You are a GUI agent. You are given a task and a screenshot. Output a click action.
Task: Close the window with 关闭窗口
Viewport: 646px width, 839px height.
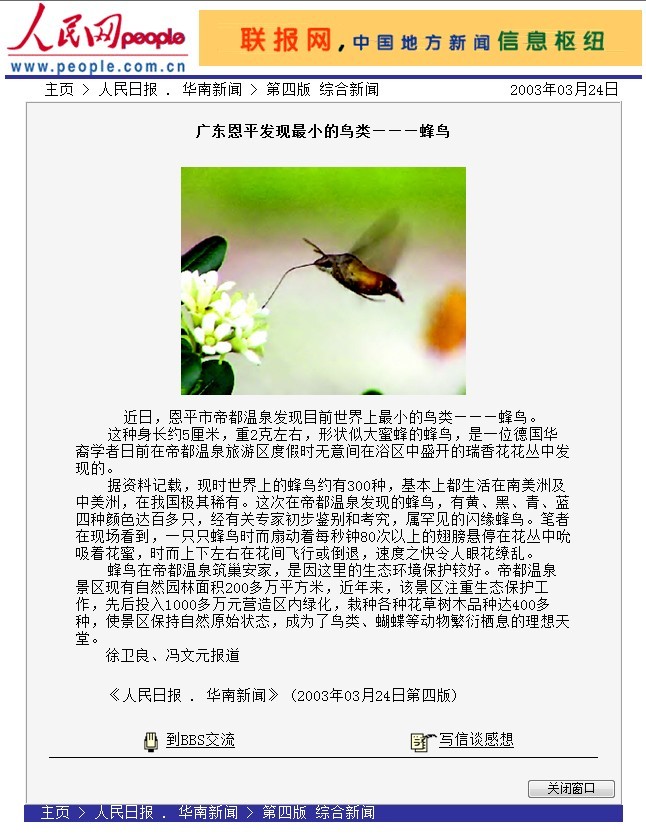[x=571, y=789]
